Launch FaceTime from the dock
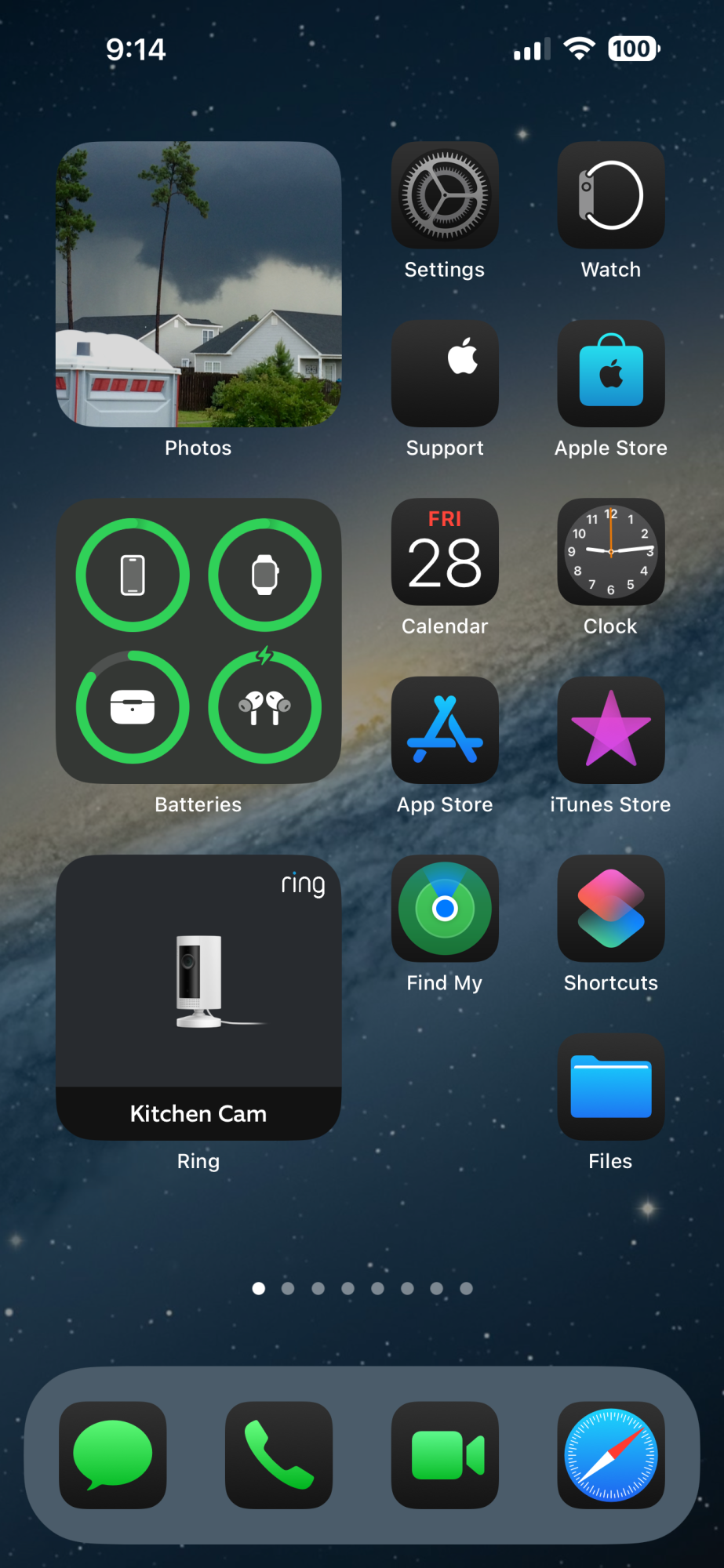 [x=445, y=1454]
